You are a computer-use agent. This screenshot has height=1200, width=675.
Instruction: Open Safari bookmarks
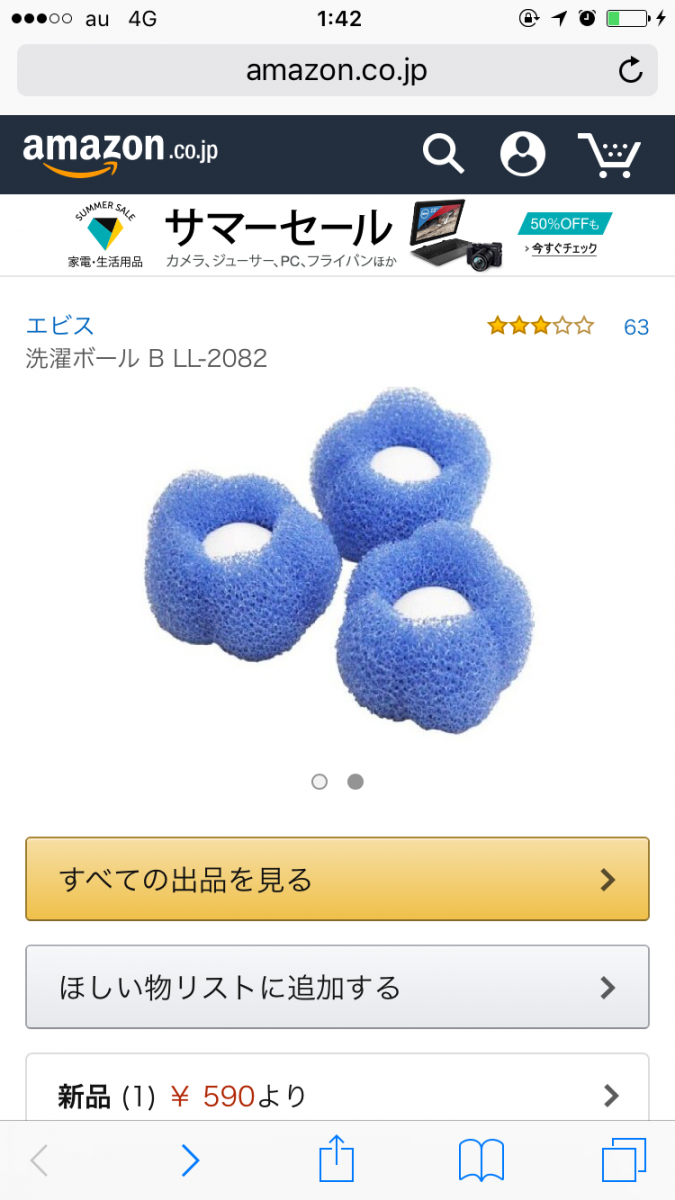[481, 1160]
